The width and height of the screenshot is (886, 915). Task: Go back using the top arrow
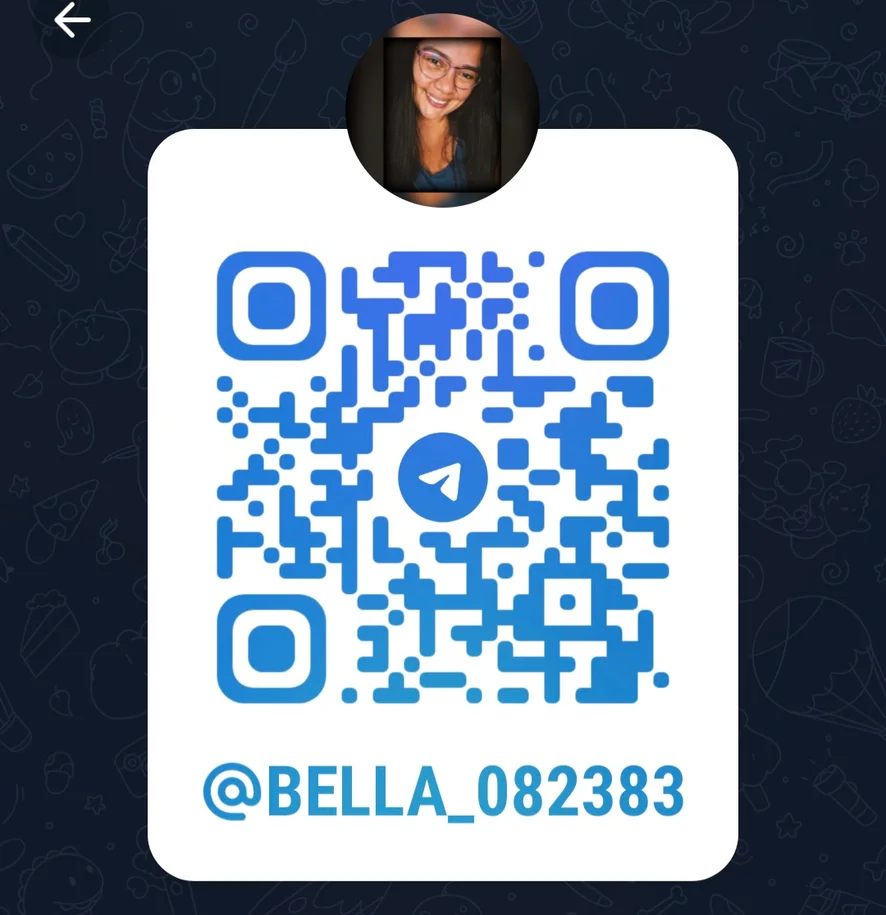(72, 20)
